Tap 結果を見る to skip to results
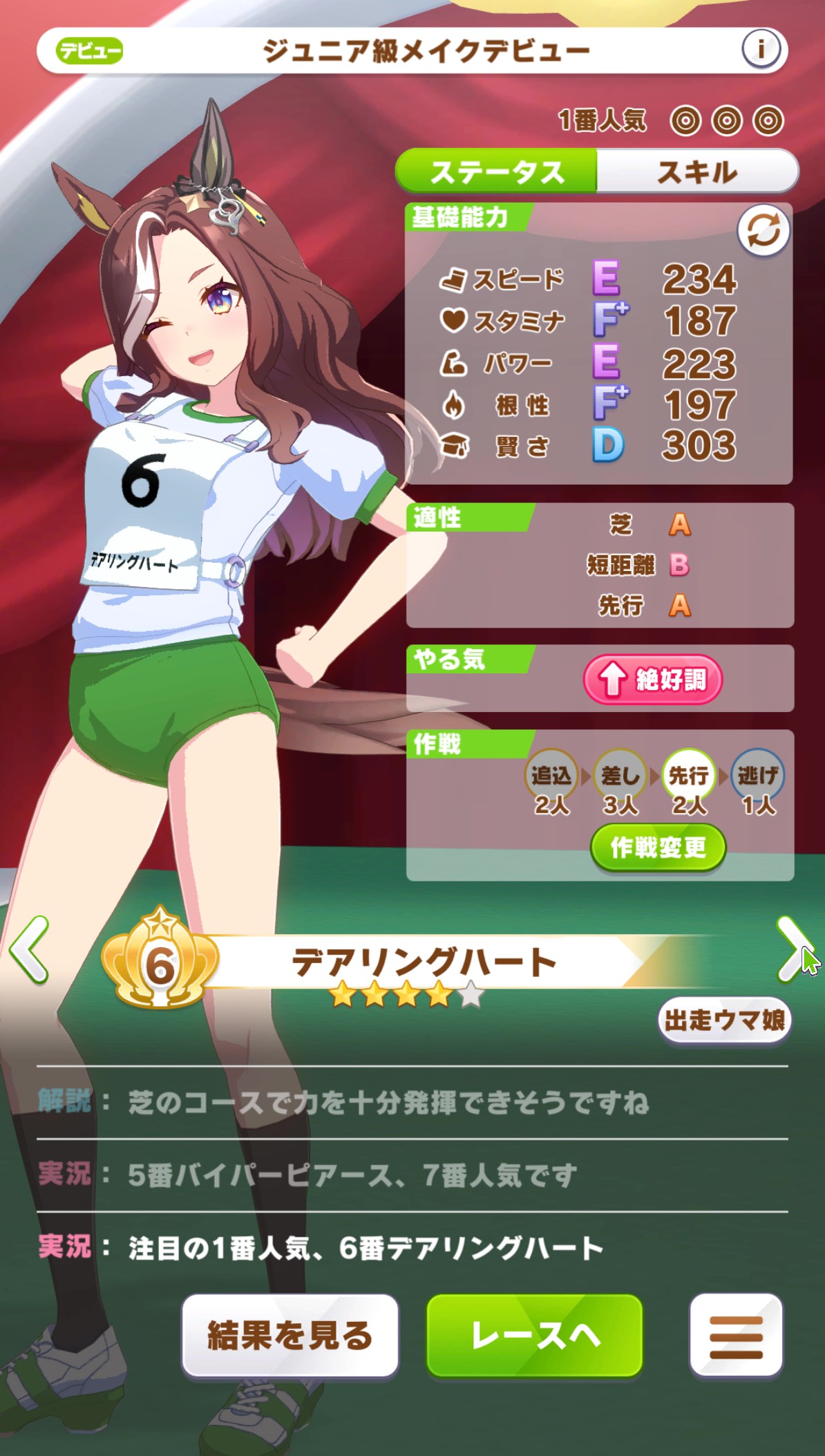The image size is (825, 1456). click(x=290, y=1335)
